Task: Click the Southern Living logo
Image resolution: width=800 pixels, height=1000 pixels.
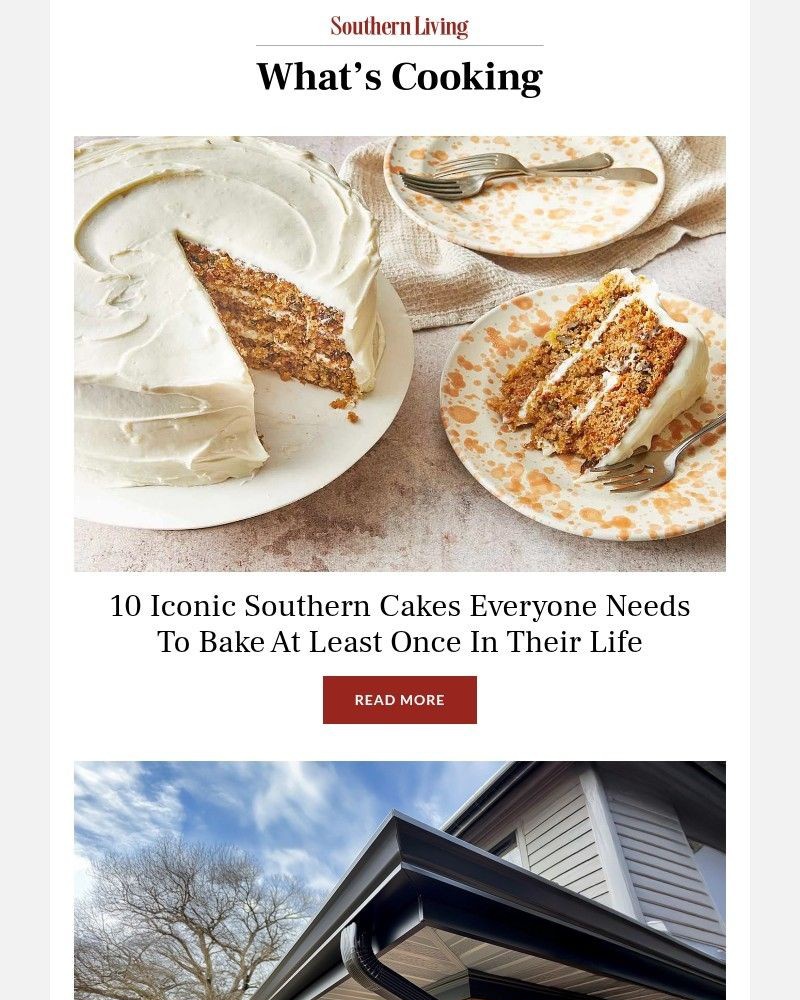Action: tap(398, 25)
